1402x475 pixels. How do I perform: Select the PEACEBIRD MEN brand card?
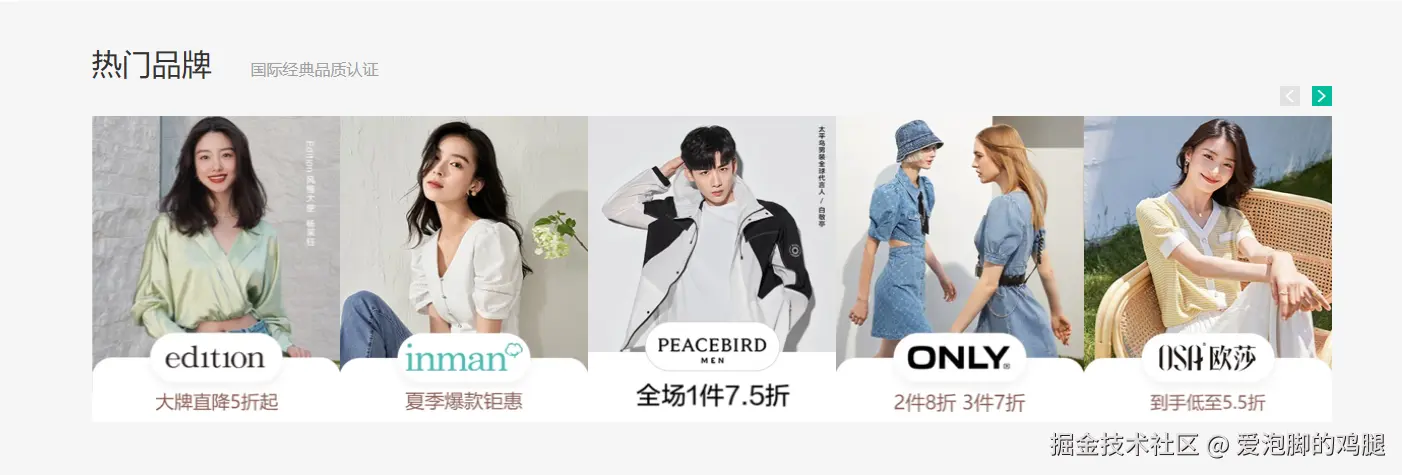pos(712,268)
